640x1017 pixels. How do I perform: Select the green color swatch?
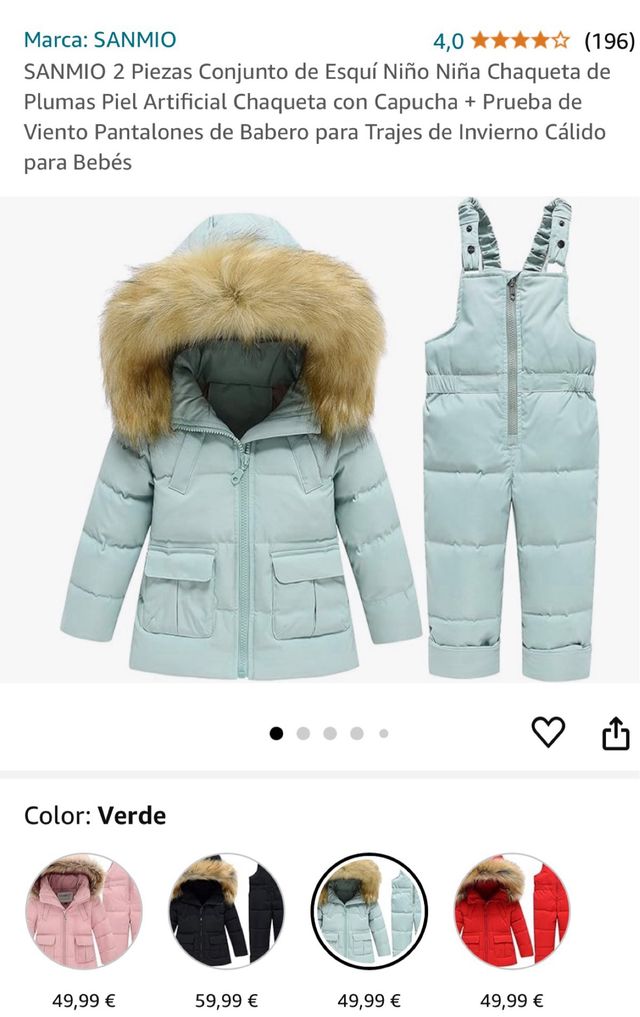pos(369,911)
